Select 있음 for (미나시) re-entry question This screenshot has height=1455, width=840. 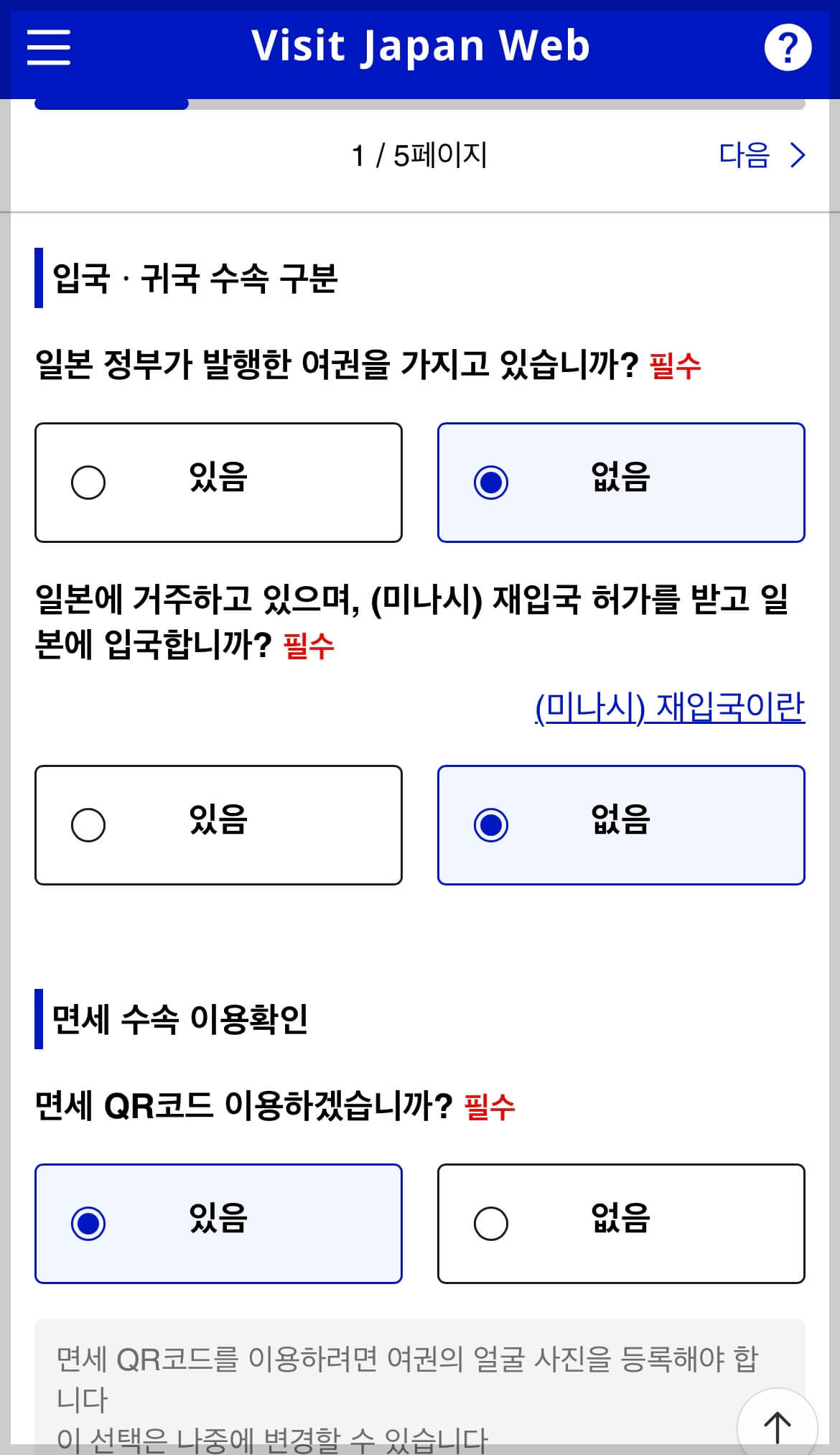(x=218, y=823)
